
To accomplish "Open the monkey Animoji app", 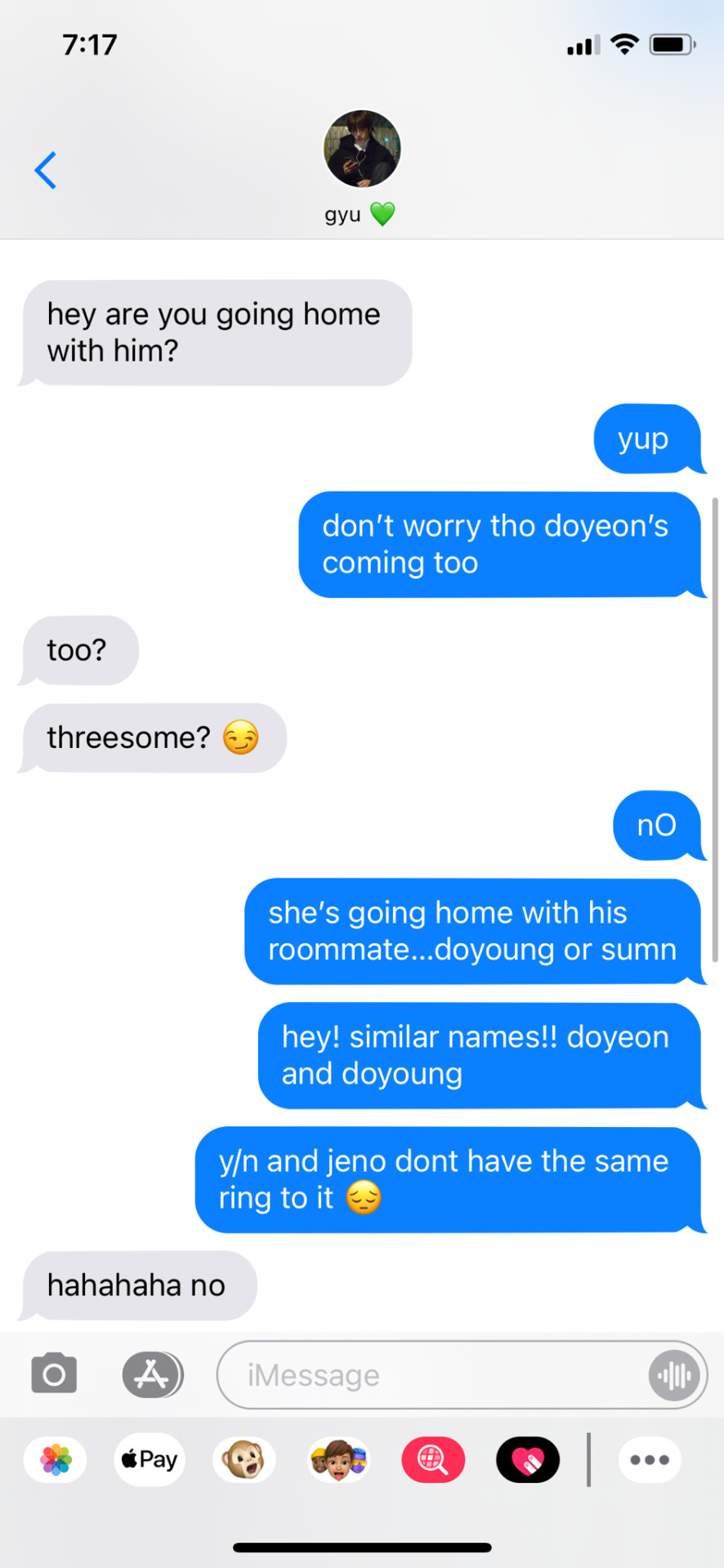I will 244,1459.
